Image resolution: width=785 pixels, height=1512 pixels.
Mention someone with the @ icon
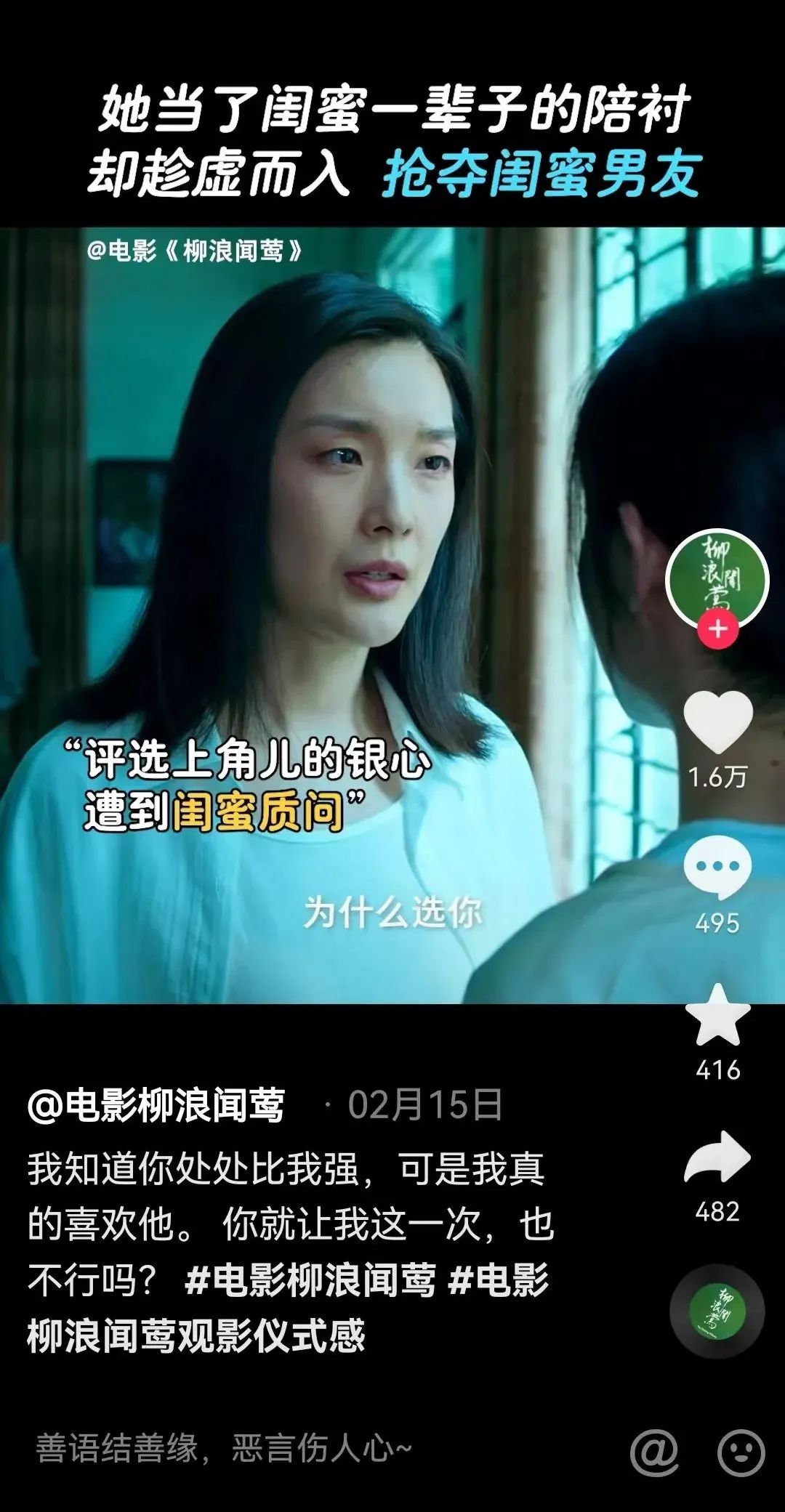click(654, 1452)
